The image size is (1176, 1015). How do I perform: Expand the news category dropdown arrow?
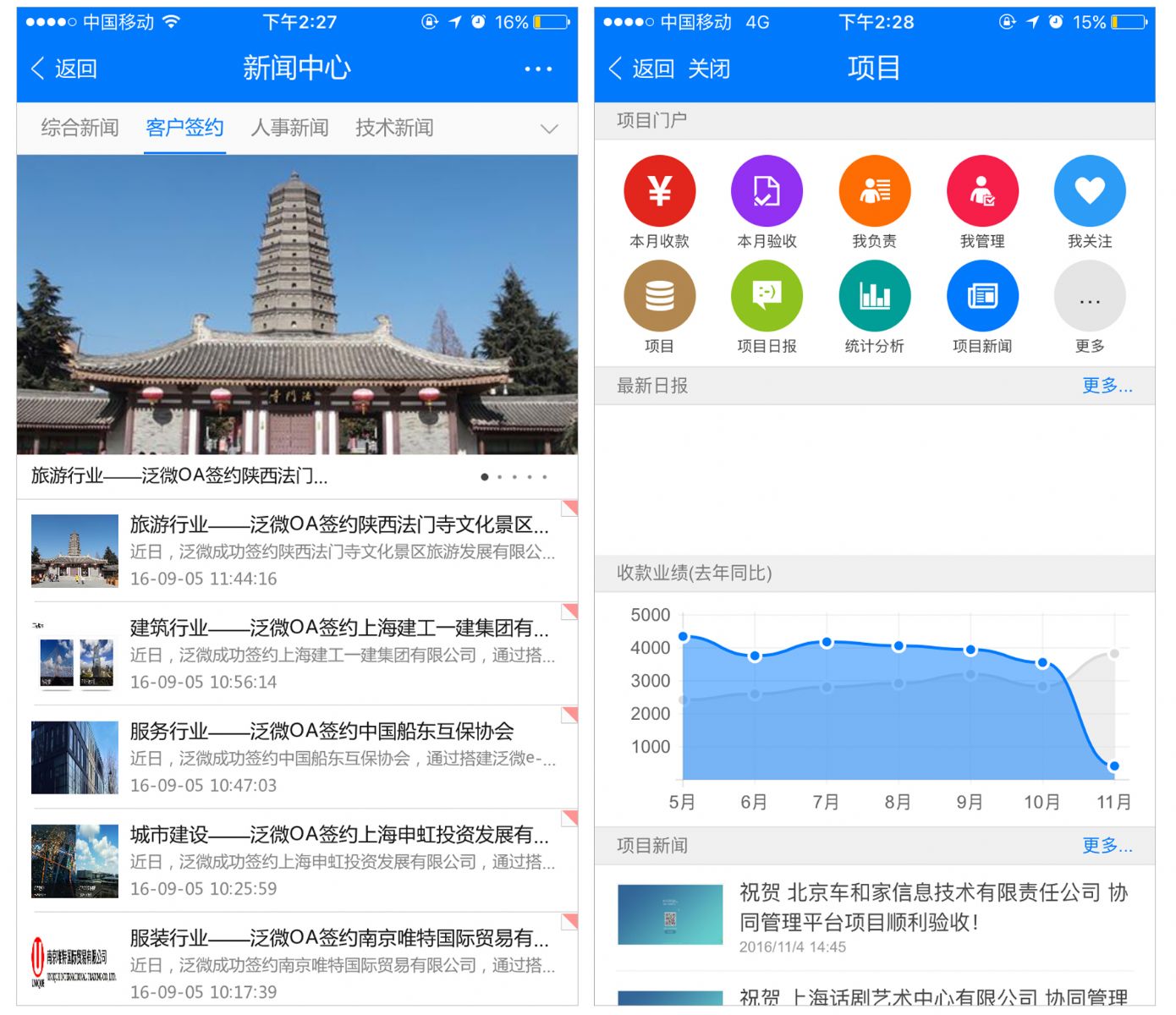click(549, 129)
